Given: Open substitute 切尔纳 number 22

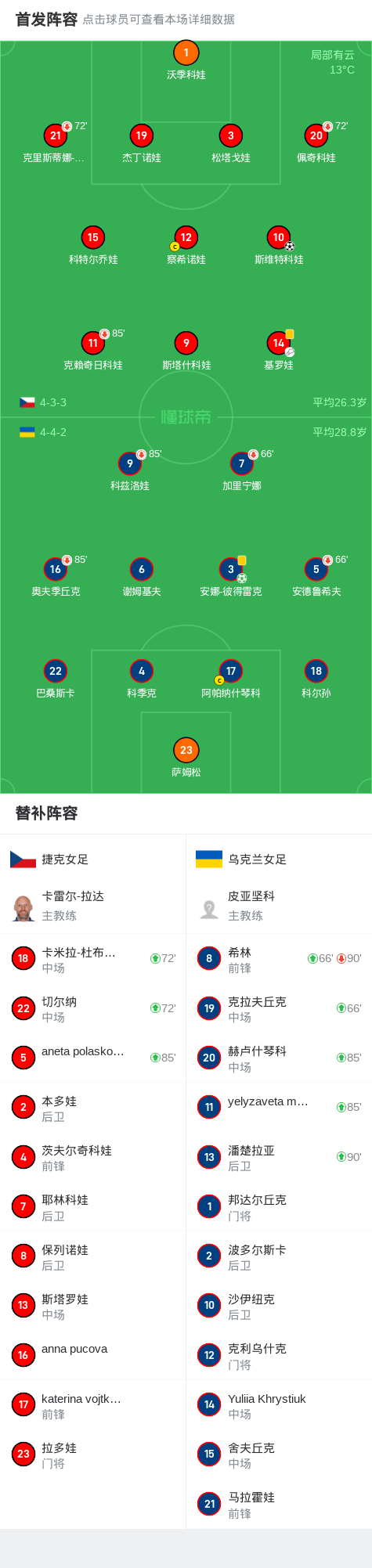Looking at the screenshot, I should point(93,1008).
